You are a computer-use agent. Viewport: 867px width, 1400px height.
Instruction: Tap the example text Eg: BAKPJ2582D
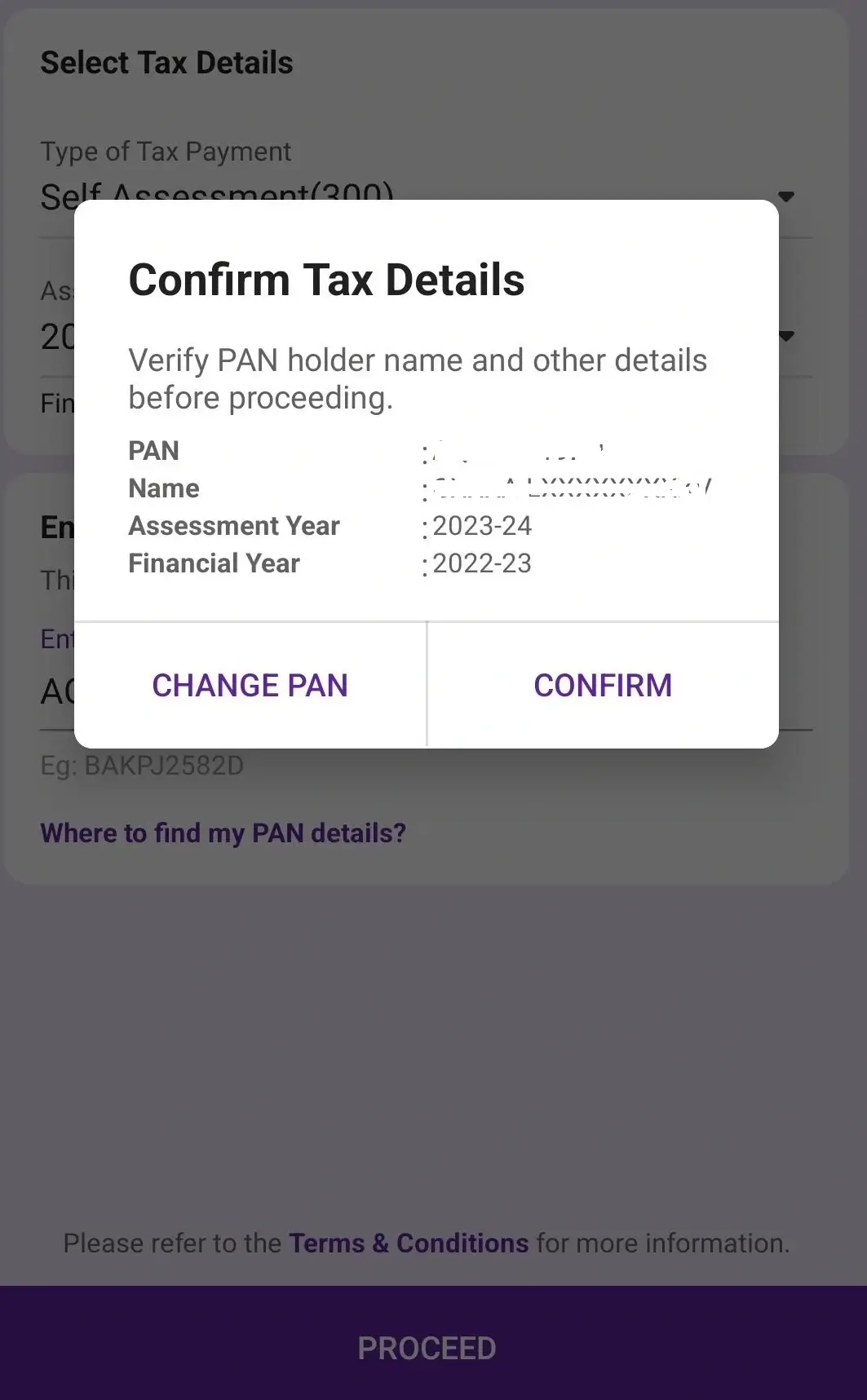[x=141, y=765]
